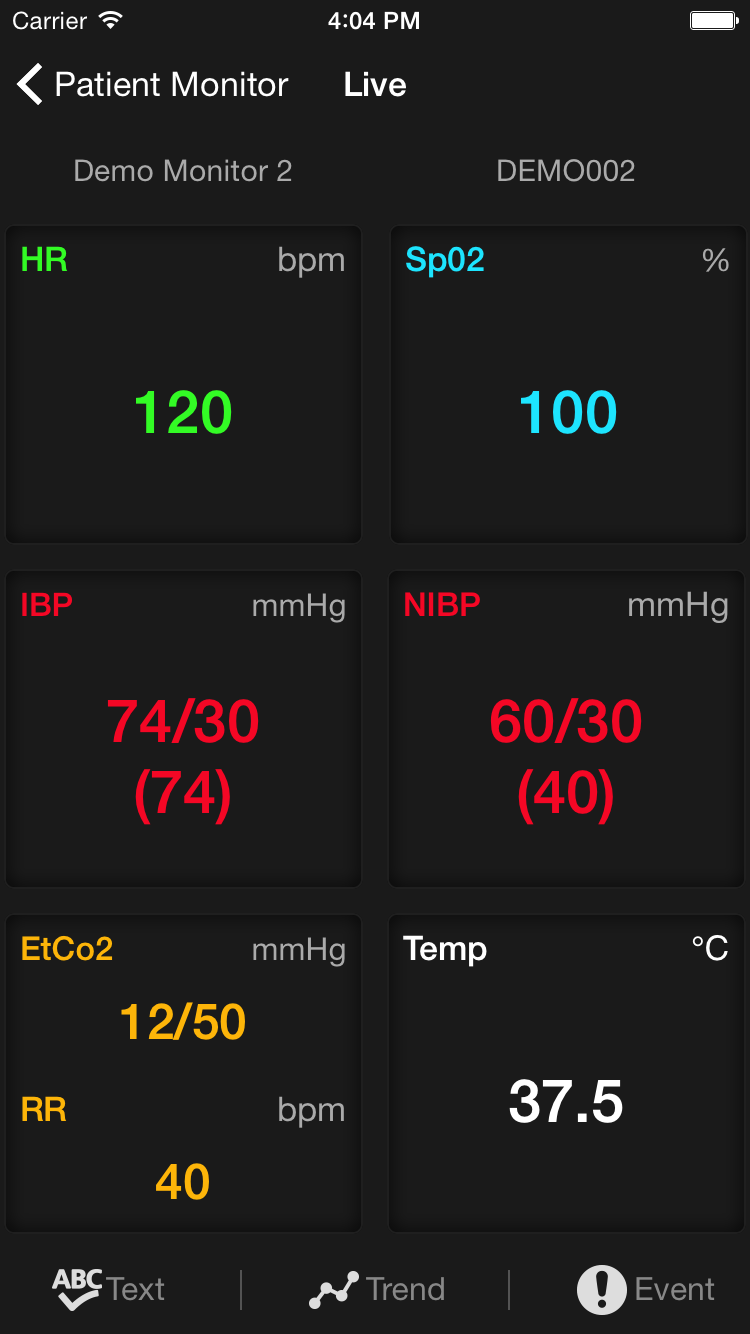
Task: Open the NIBP reading 60/30
Action: click(x=567, y=728)
